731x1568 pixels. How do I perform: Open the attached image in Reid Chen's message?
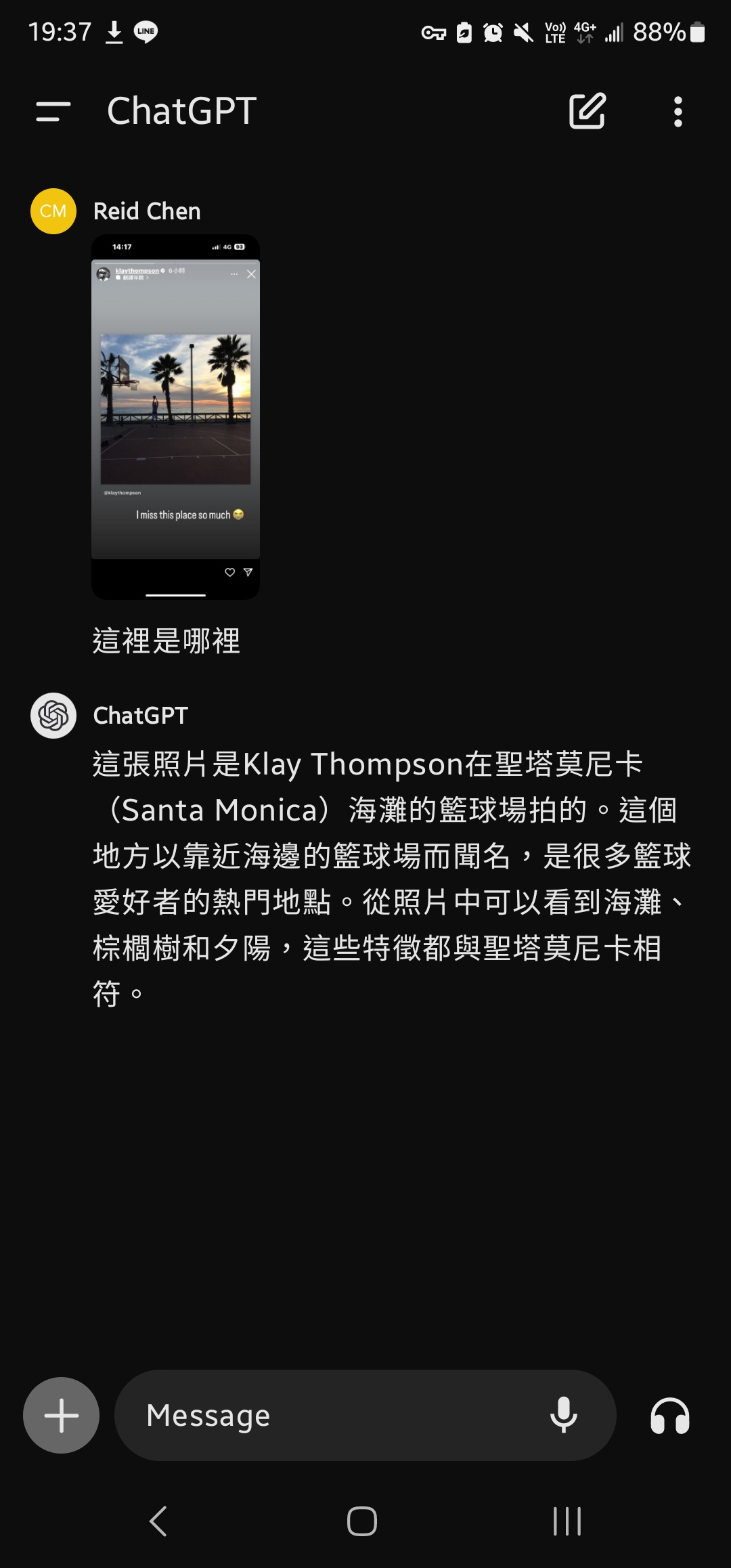point(175,416)
